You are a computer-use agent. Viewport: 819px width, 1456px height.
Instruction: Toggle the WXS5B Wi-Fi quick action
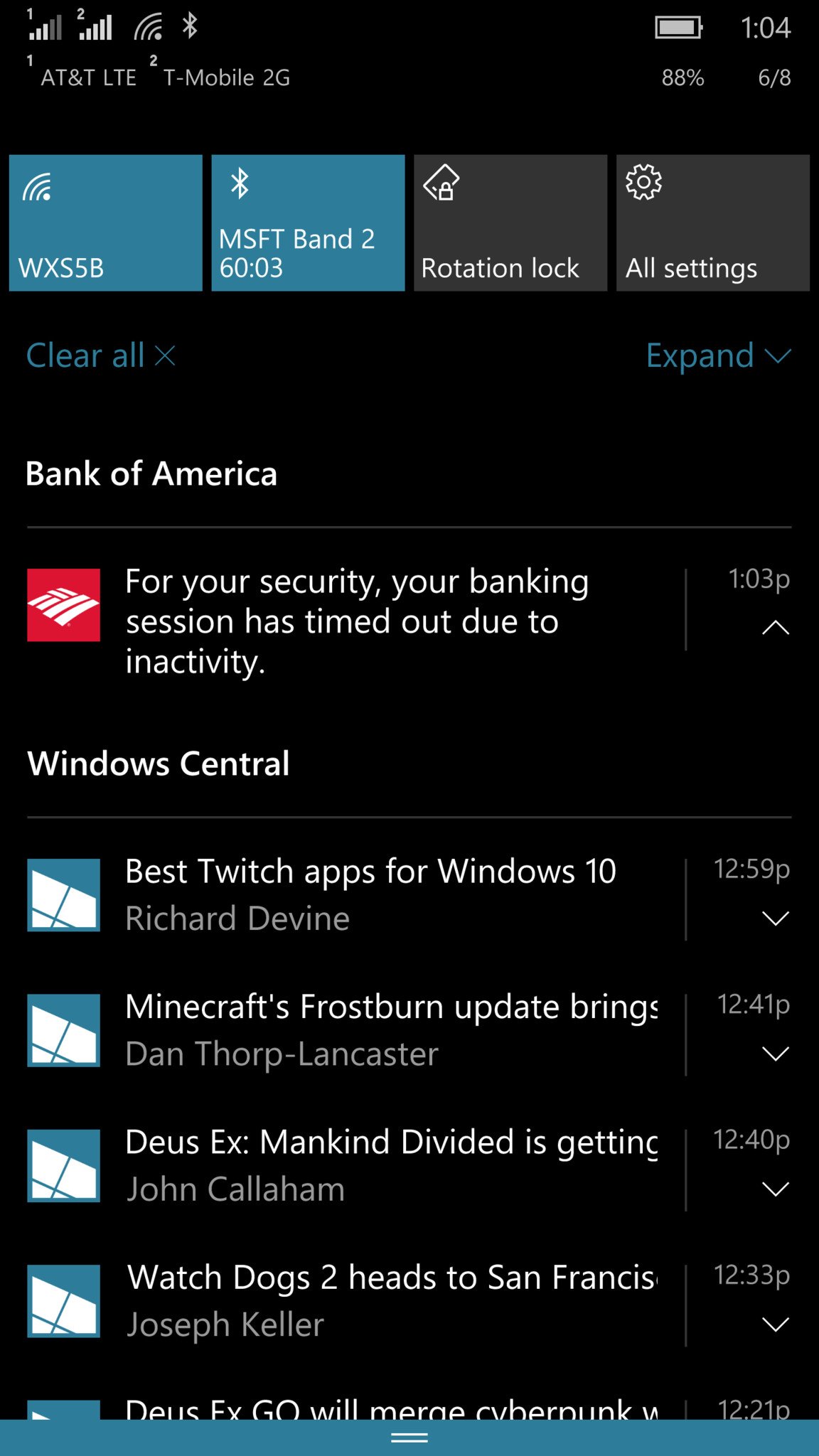[x=105, y=223]
